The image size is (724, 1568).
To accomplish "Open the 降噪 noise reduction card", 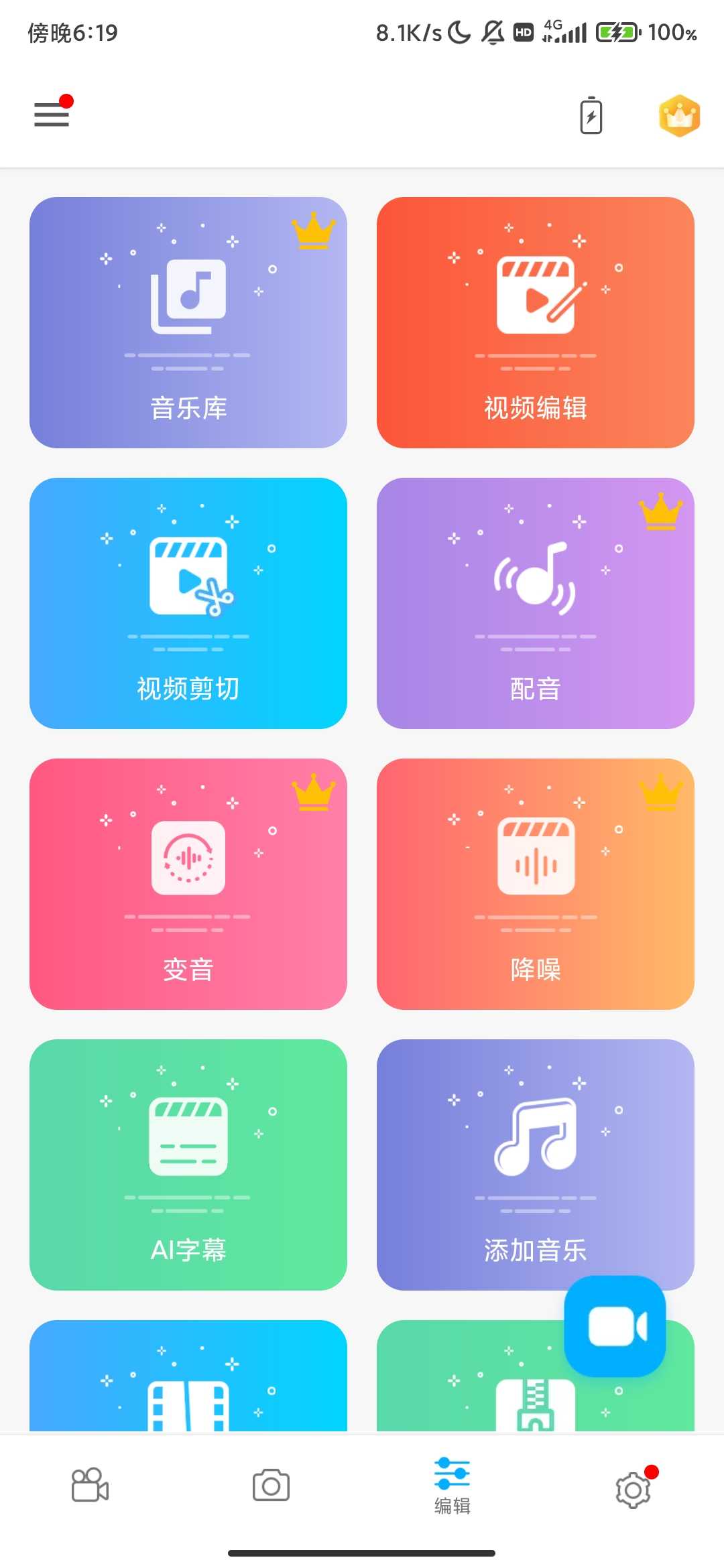I will 535,884.
